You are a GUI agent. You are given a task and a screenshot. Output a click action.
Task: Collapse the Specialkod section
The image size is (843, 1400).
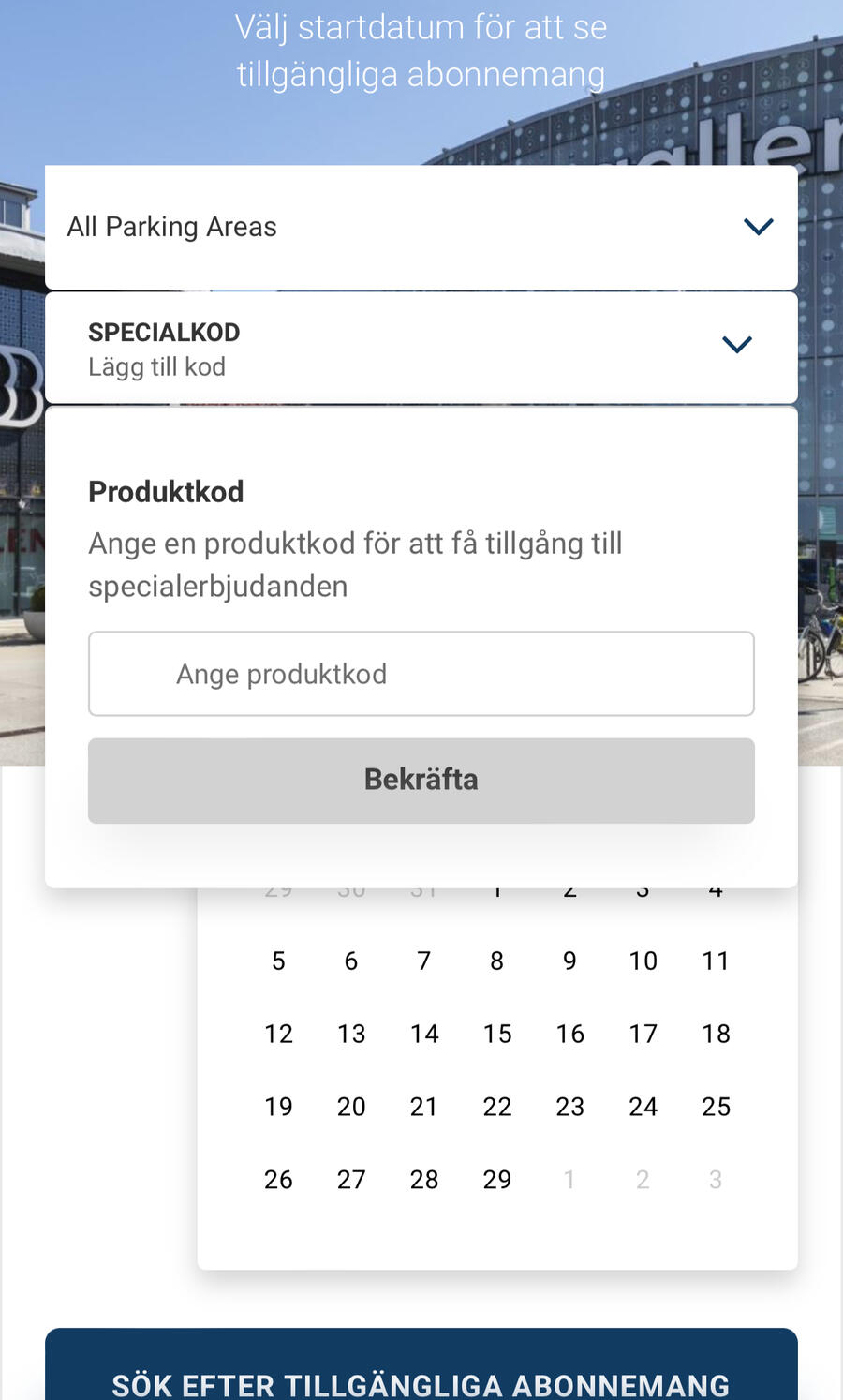[x=737, y=345]
